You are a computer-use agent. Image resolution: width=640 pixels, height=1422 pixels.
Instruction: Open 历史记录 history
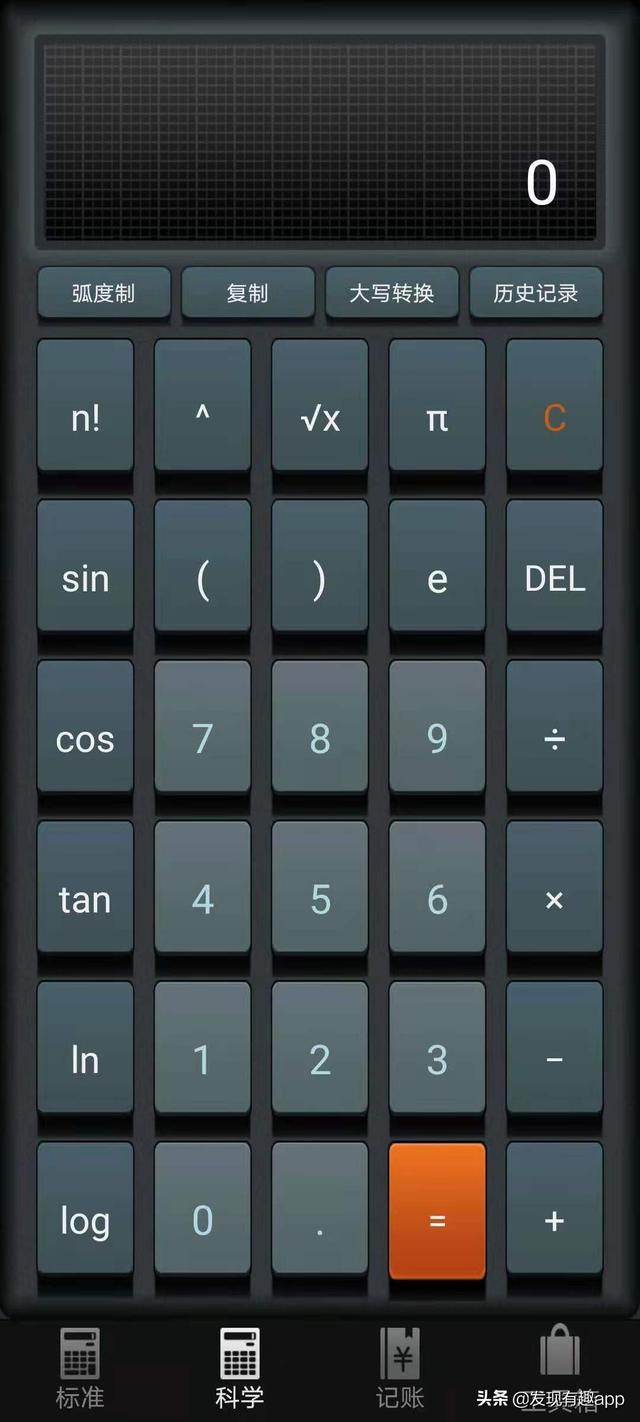tap(535, 293)
